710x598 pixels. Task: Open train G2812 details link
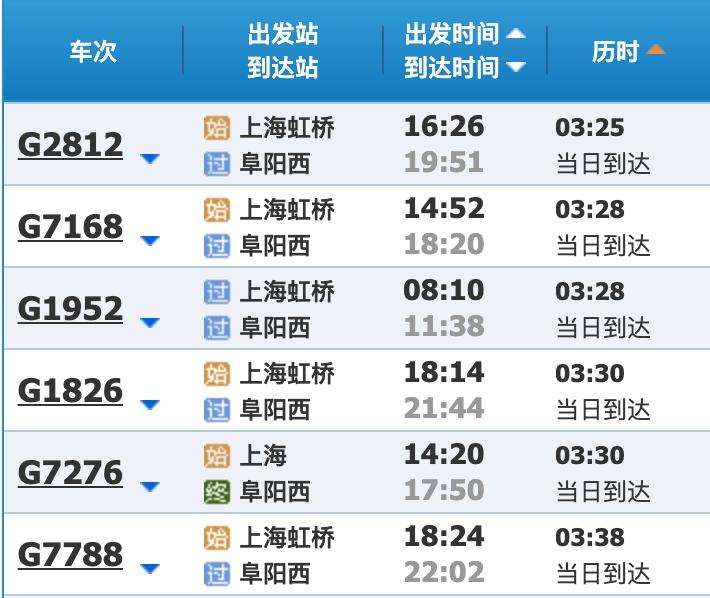coord(70,145)
